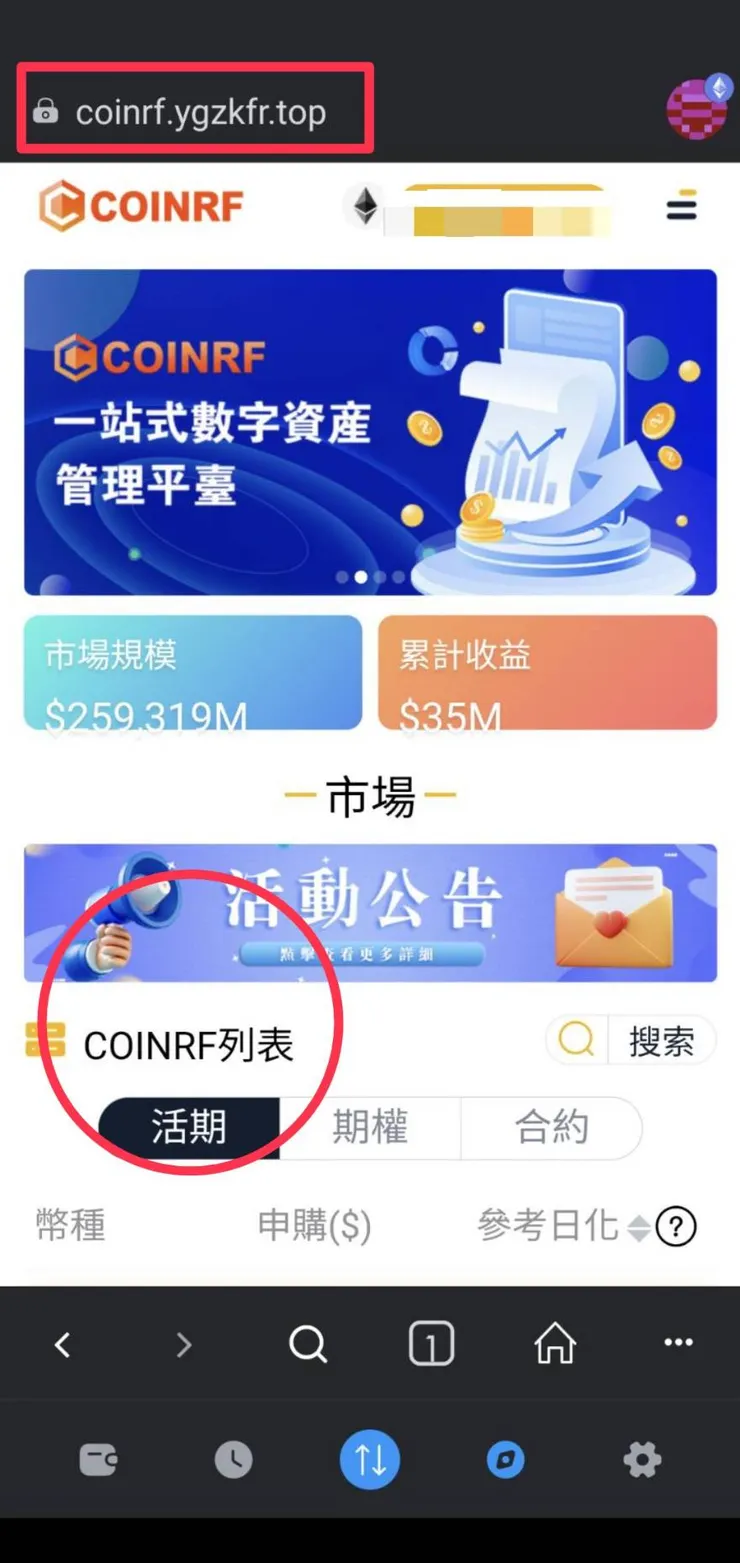Click the coinrf.ygzkfr.top address bar
This screenshot has width=740, height=1563.
coord(196,112)
